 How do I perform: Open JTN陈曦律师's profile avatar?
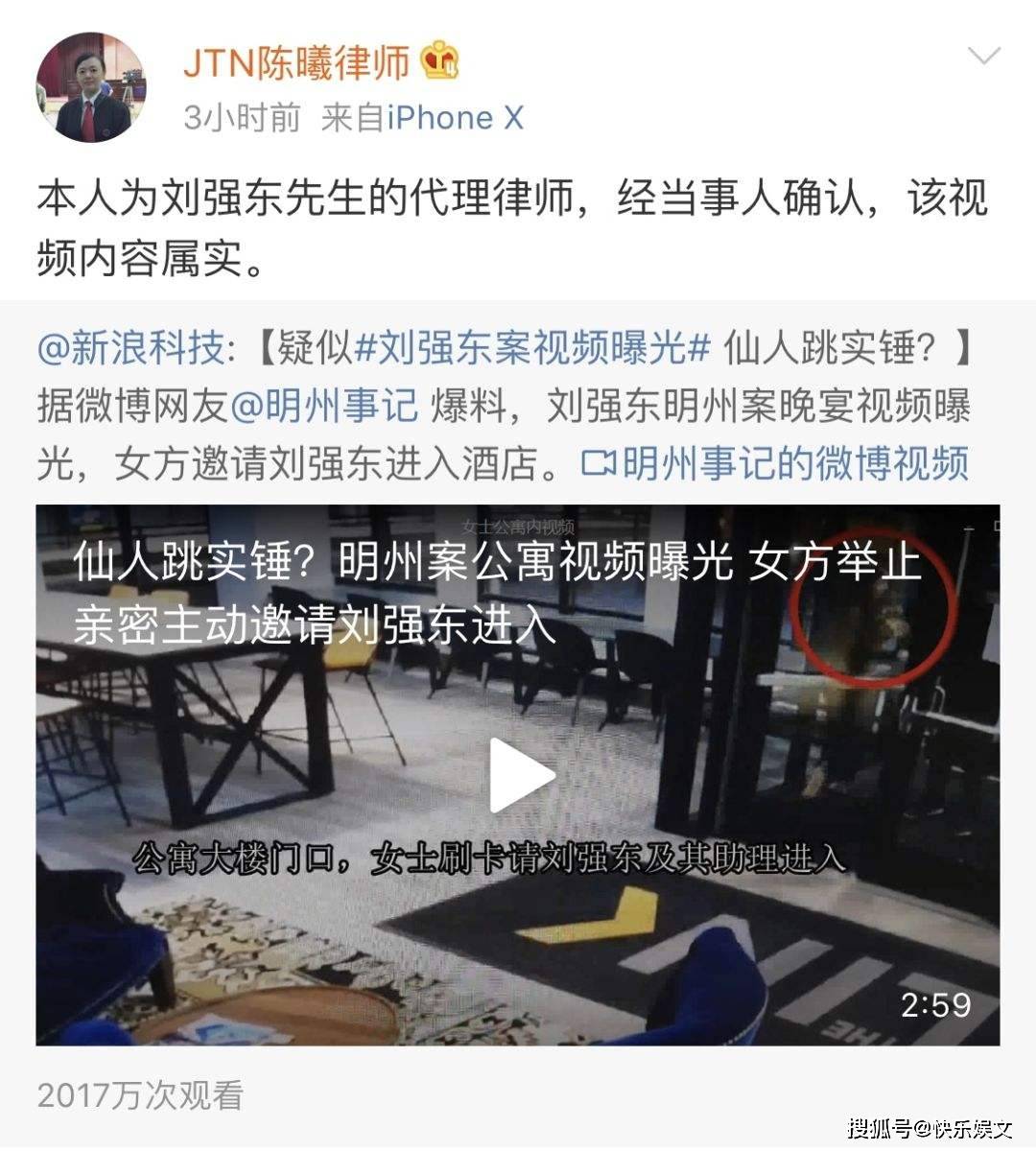tap(91, 87)
